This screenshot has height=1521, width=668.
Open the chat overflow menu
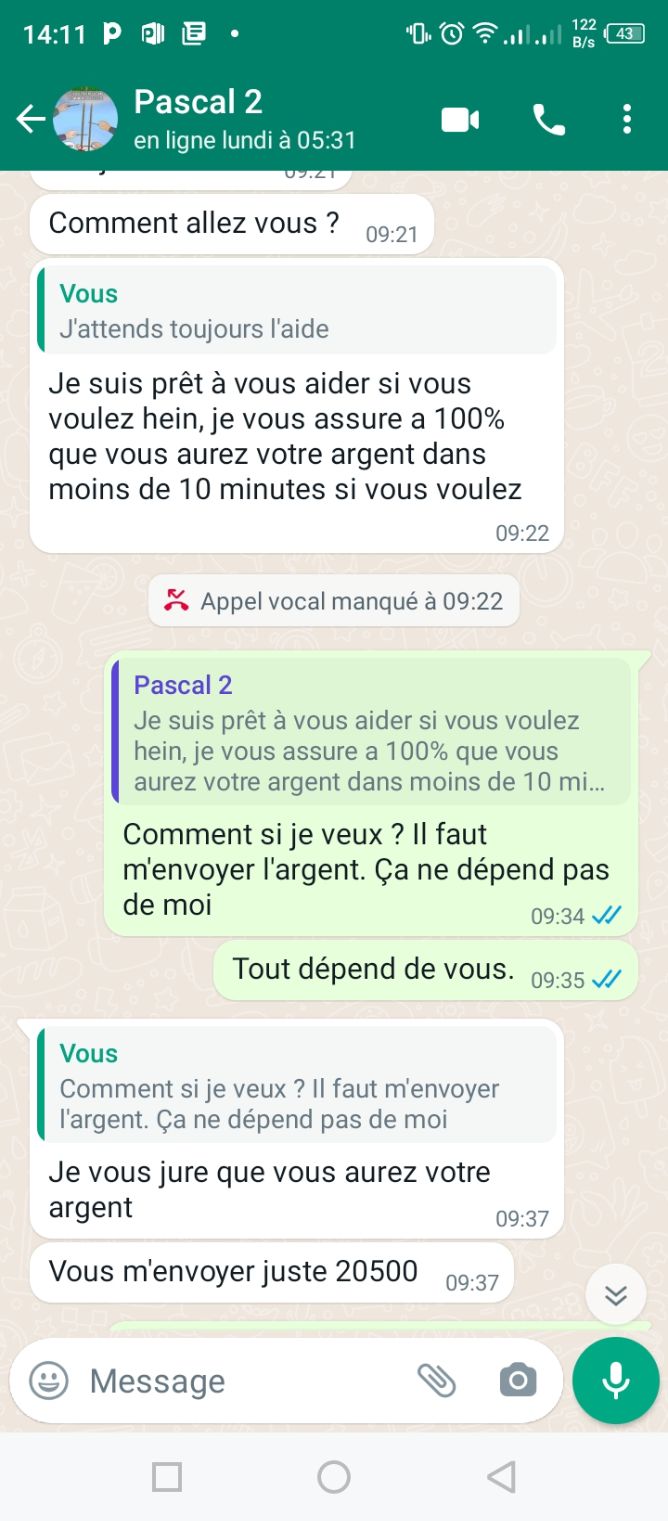627,120
